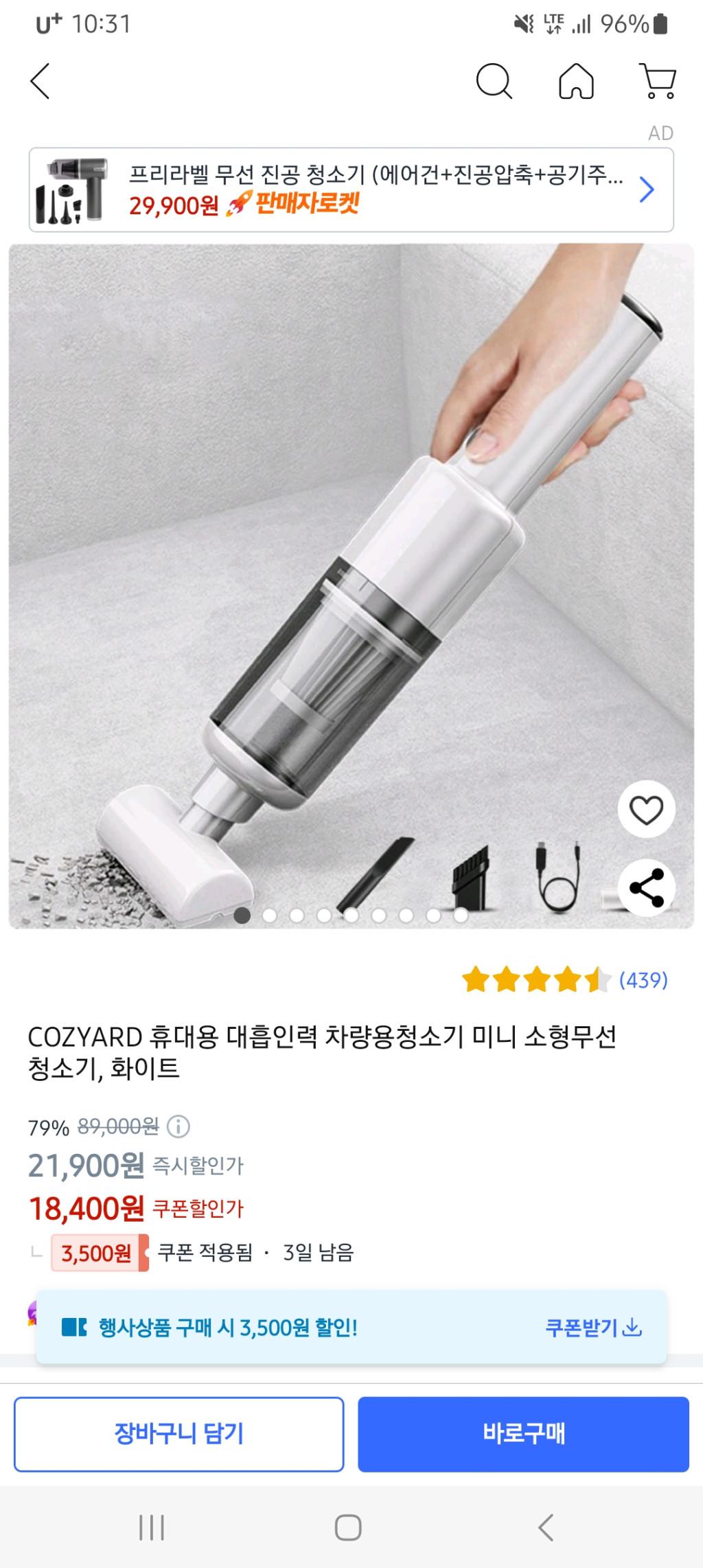This screenshot has width=703, height=1568.
Task: Go back using the top-left arrow
Action: coord(41,82)
